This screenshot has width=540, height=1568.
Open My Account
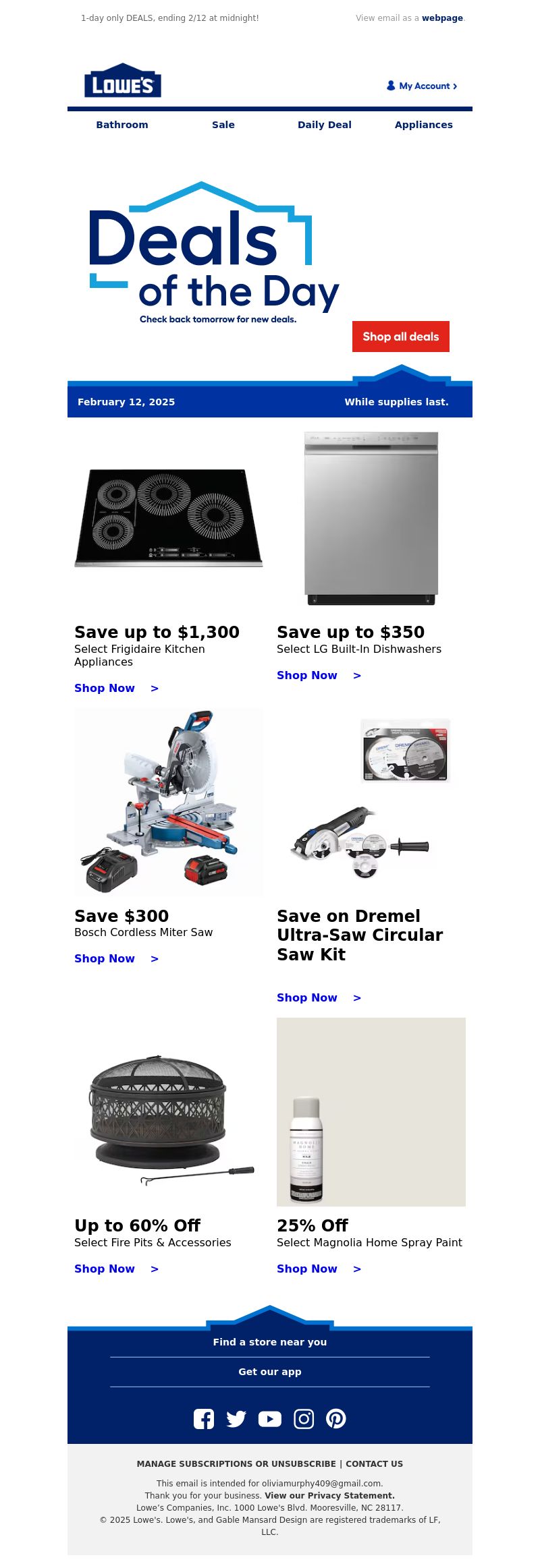[x=422, y=86]
